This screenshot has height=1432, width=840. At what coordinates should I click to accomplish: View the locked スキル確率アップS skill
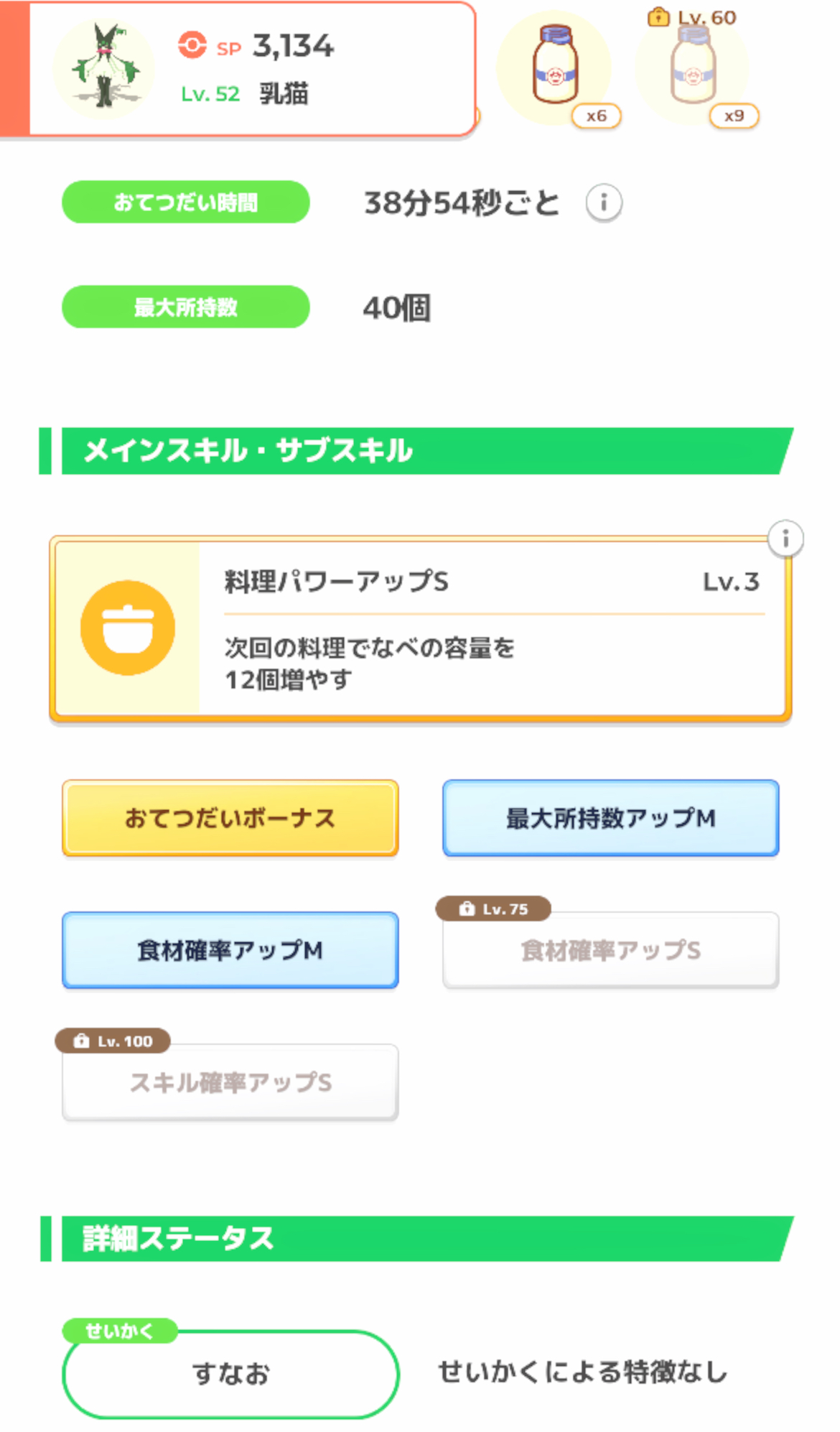point(230,1082)
